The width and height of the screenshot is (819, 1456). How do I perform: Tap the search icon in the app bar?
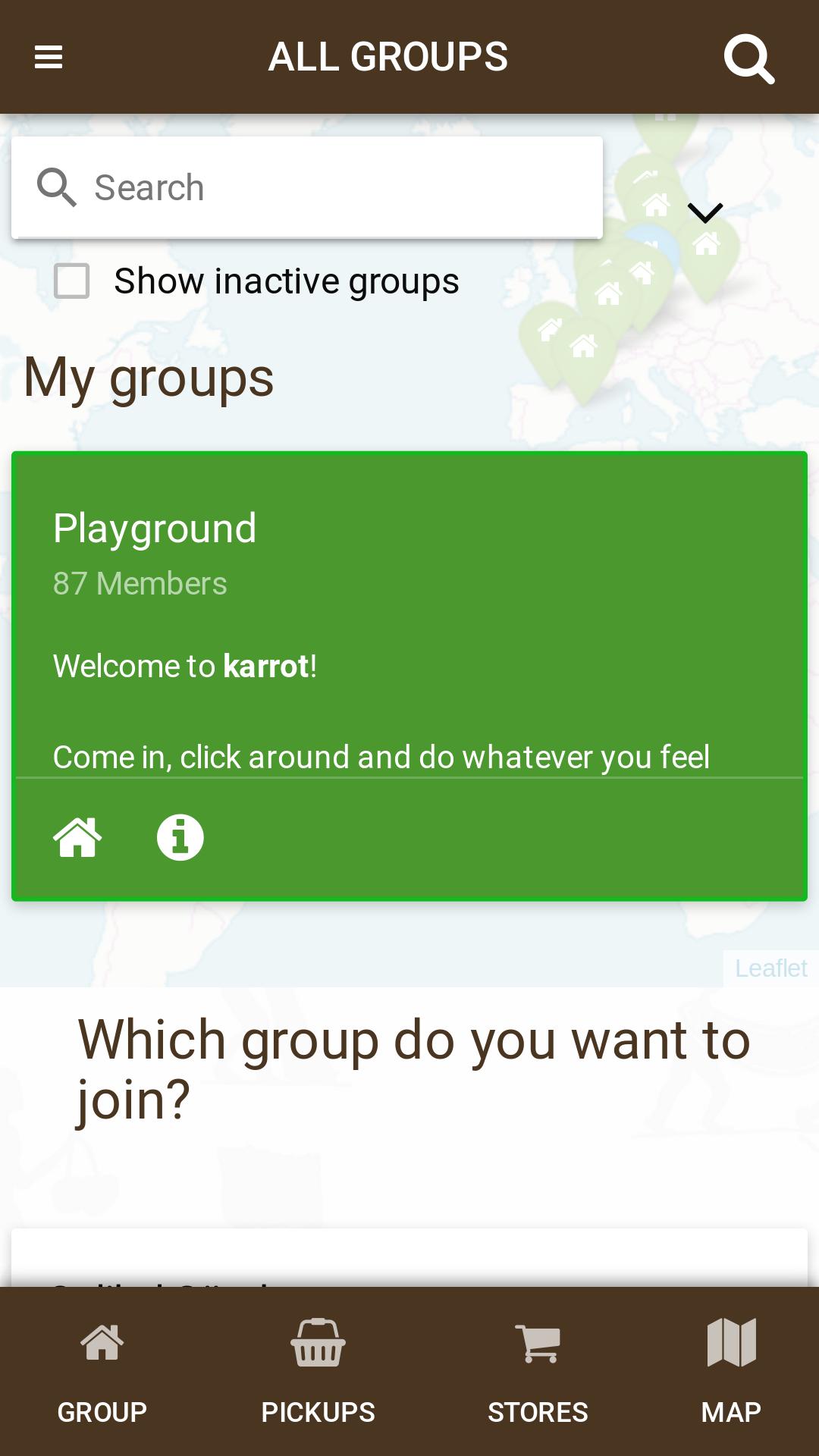pyautogui.click(x=749, y=58)
